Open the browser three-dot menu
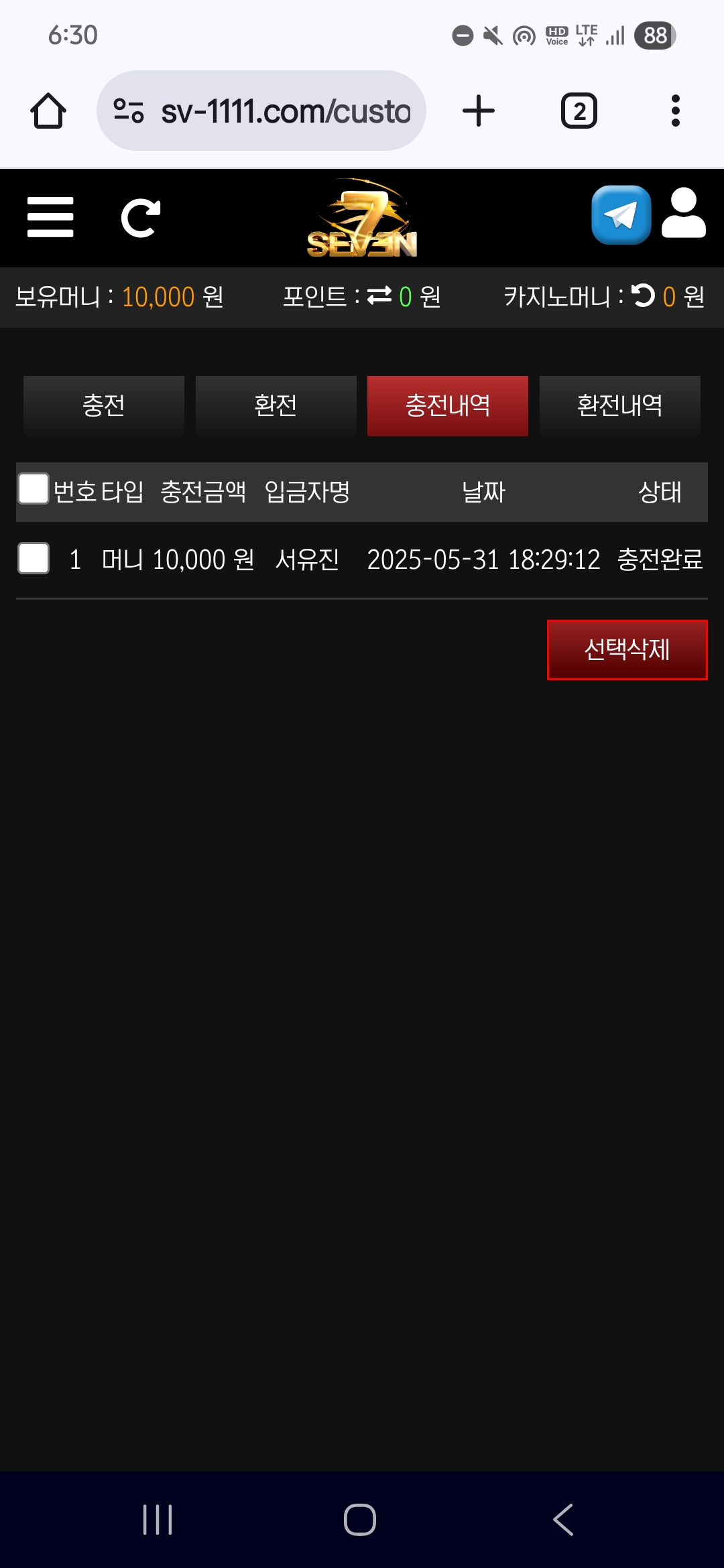This screenshot has height=1568, width=724. pos(675,111)
